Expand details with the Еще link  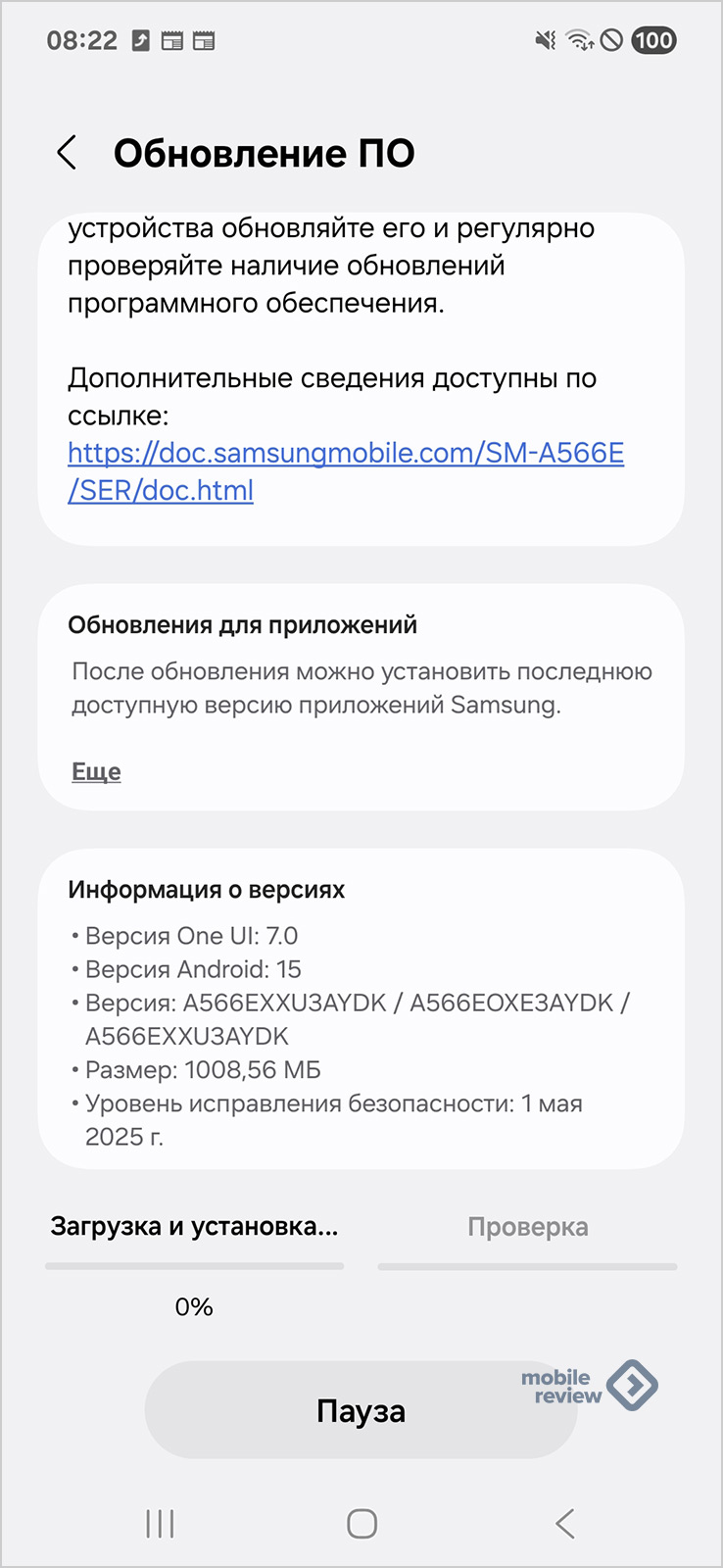pyautogui.click(x=96, y=772)
